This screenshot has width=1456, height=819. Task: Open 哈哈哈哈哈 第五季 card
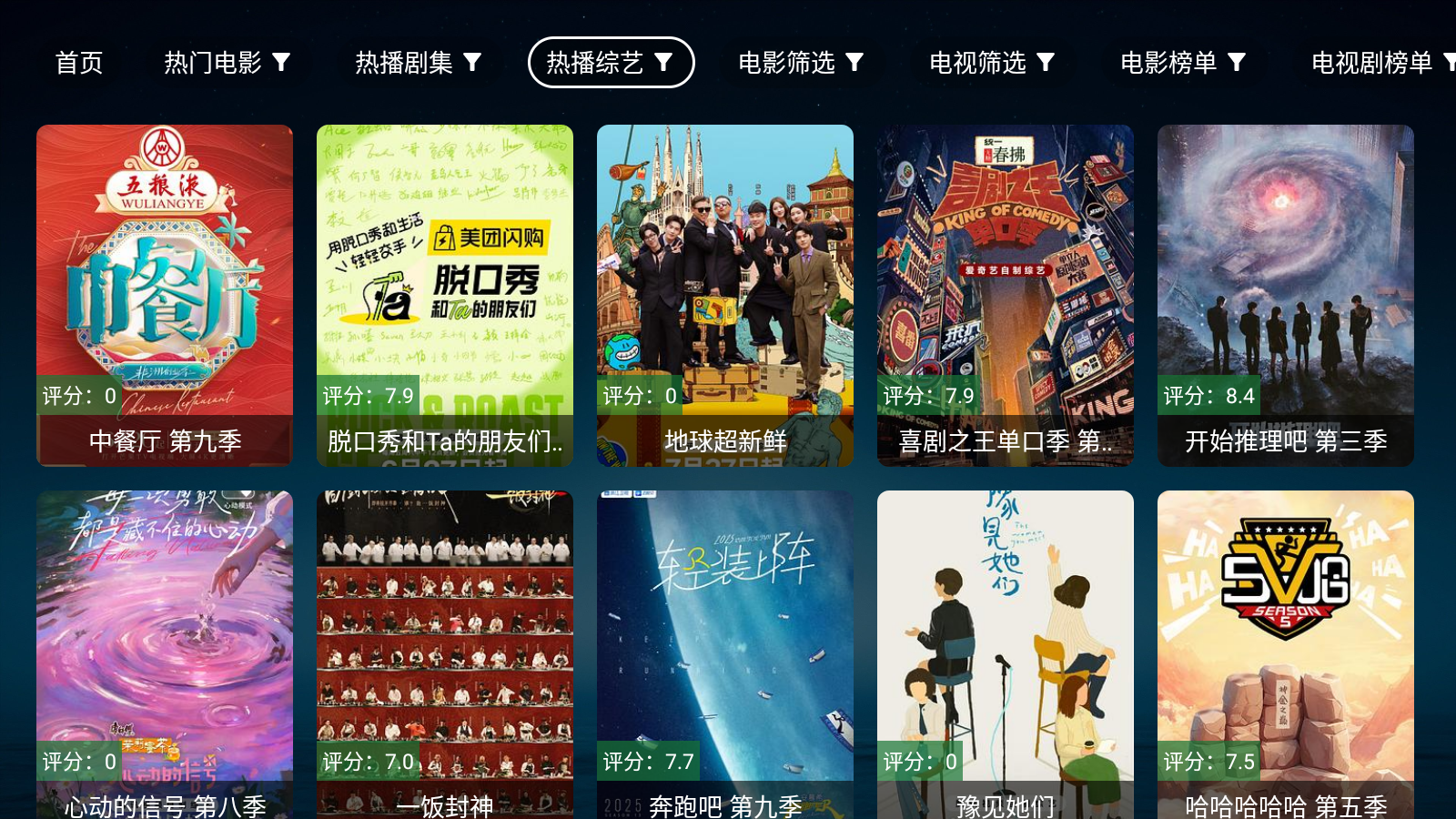point(1286,655)
